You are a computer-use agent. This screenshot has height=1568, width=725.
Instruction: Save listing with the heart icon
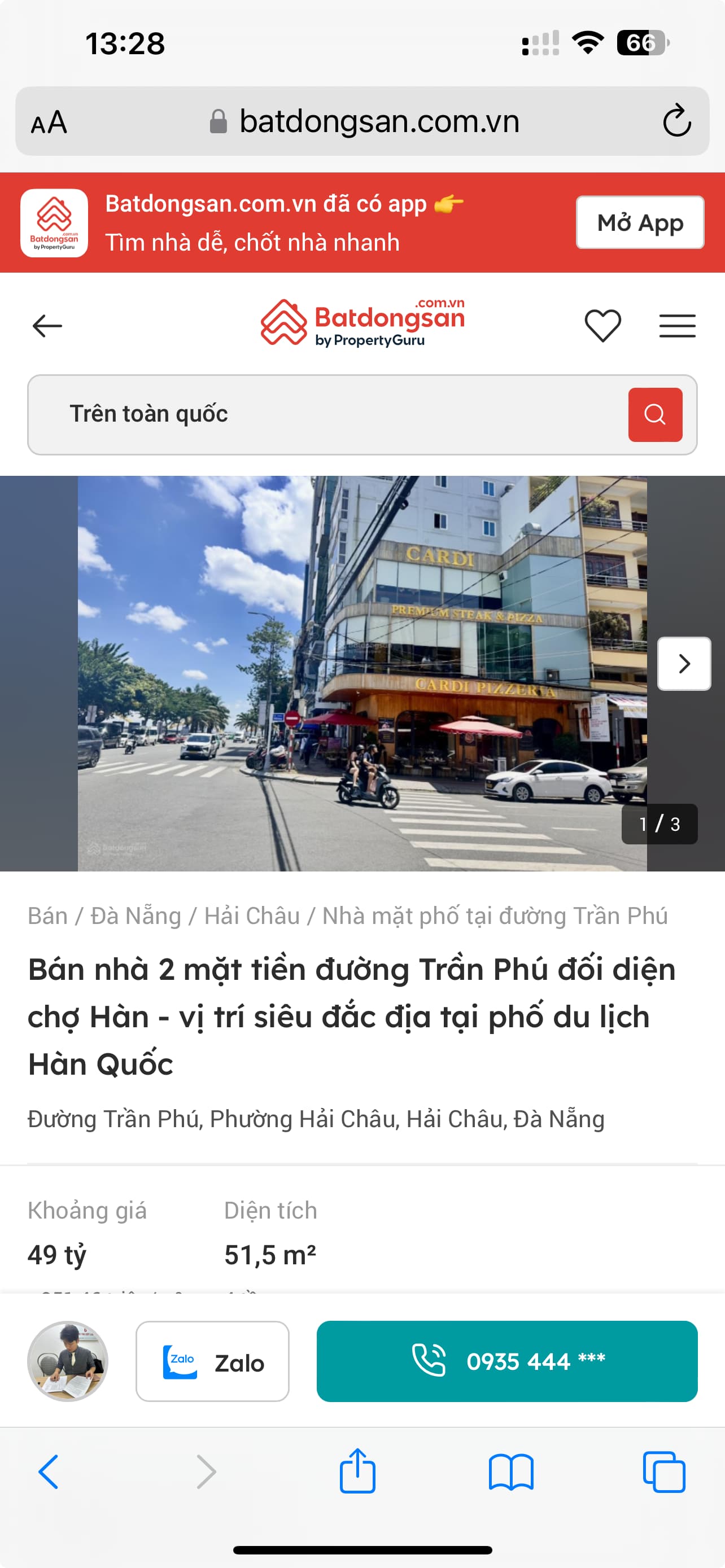point(602,326)
